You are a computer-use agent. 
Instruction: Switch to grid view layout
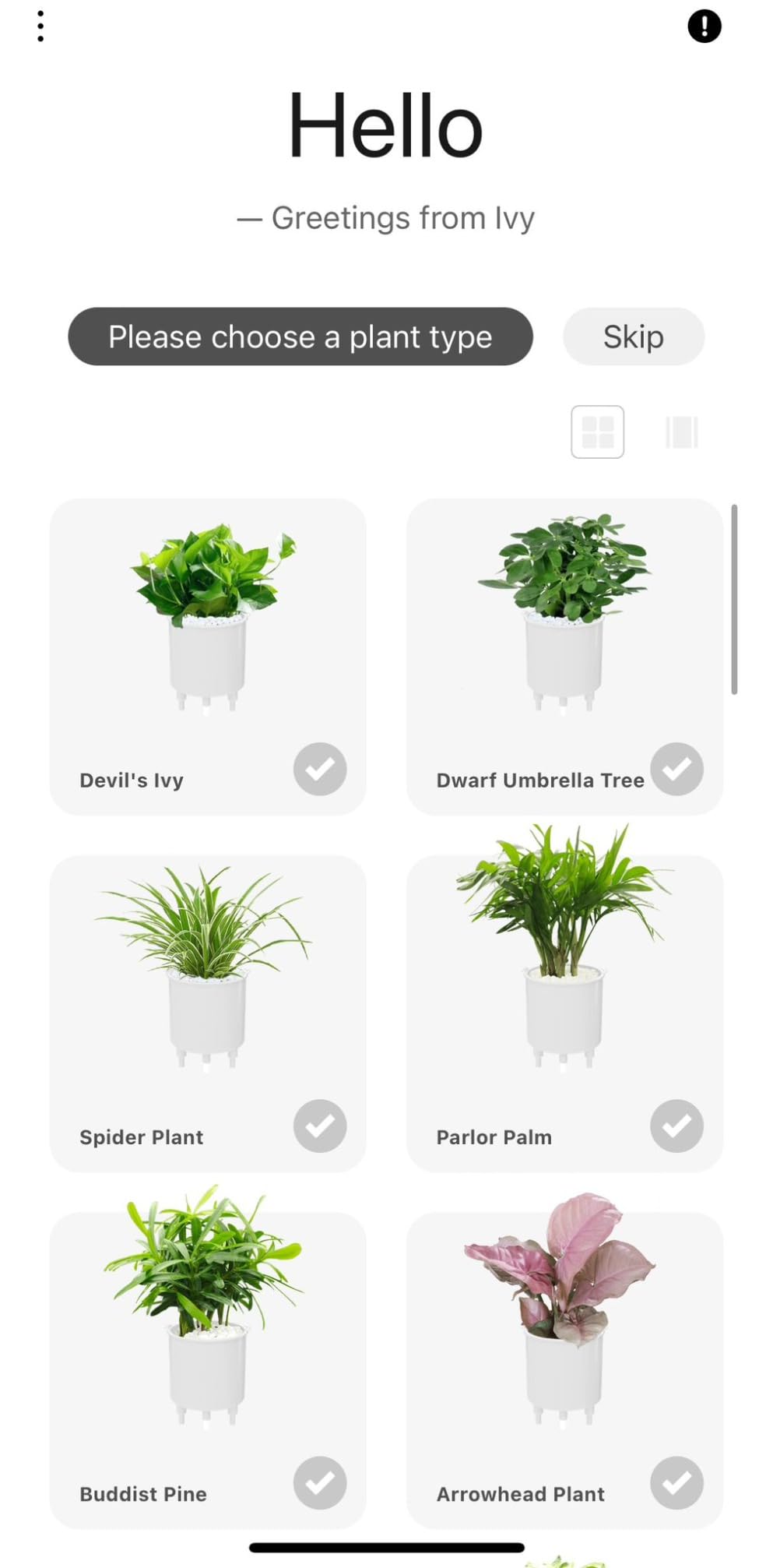point(597,432)
